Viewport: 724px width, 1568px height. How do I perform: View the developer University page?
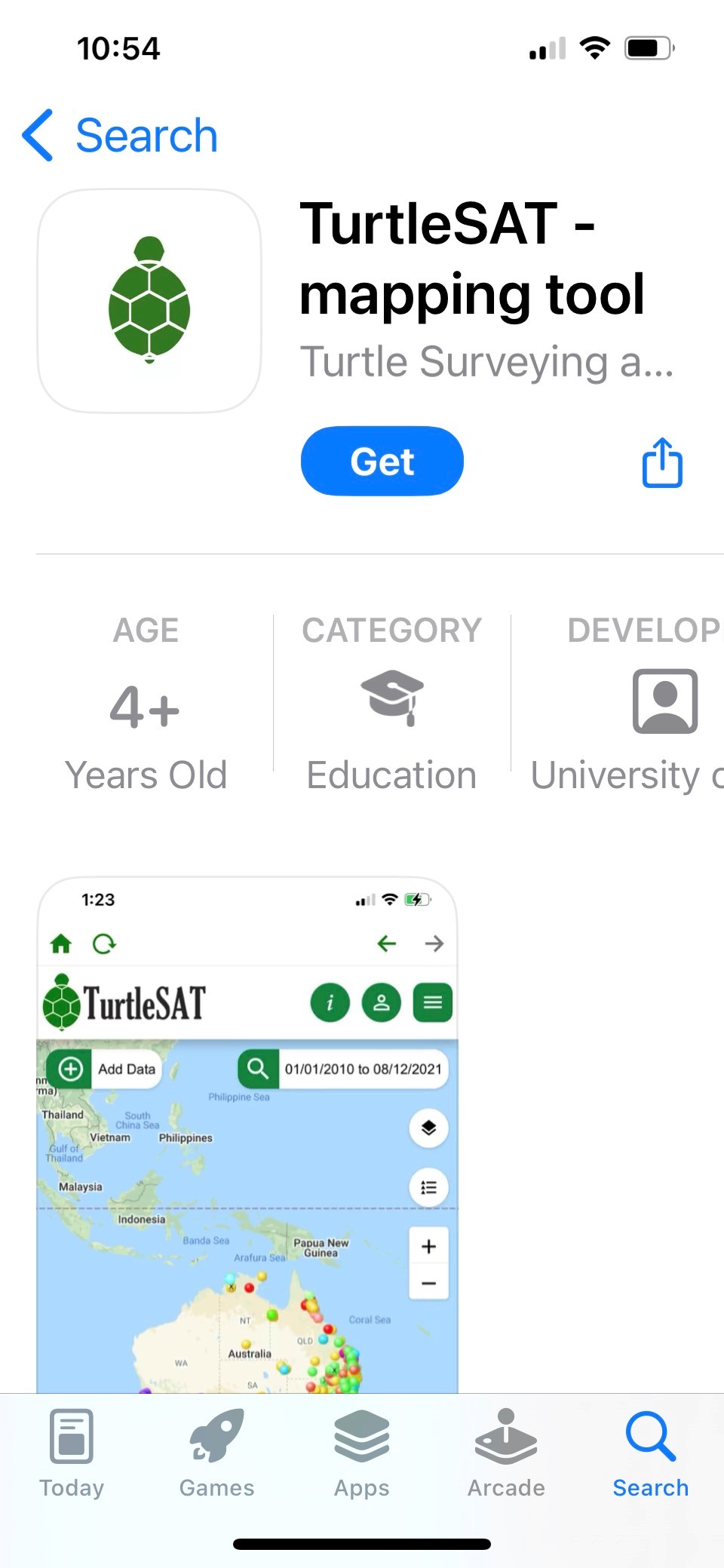coord(626,701)
